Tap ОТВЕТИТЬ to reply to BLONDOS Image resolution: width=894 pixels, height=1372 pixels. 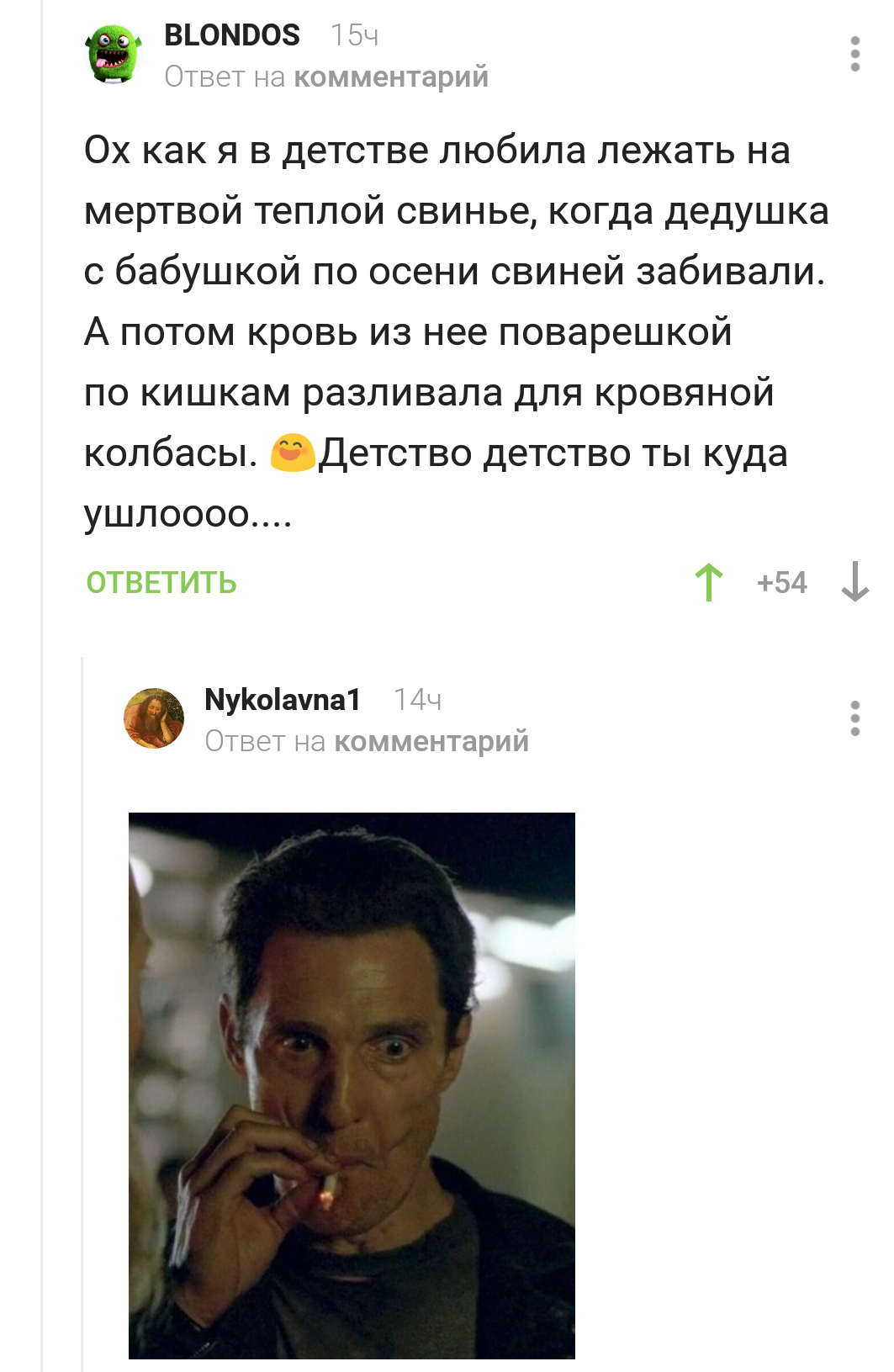pyautogui.click(x=161, y=583)
